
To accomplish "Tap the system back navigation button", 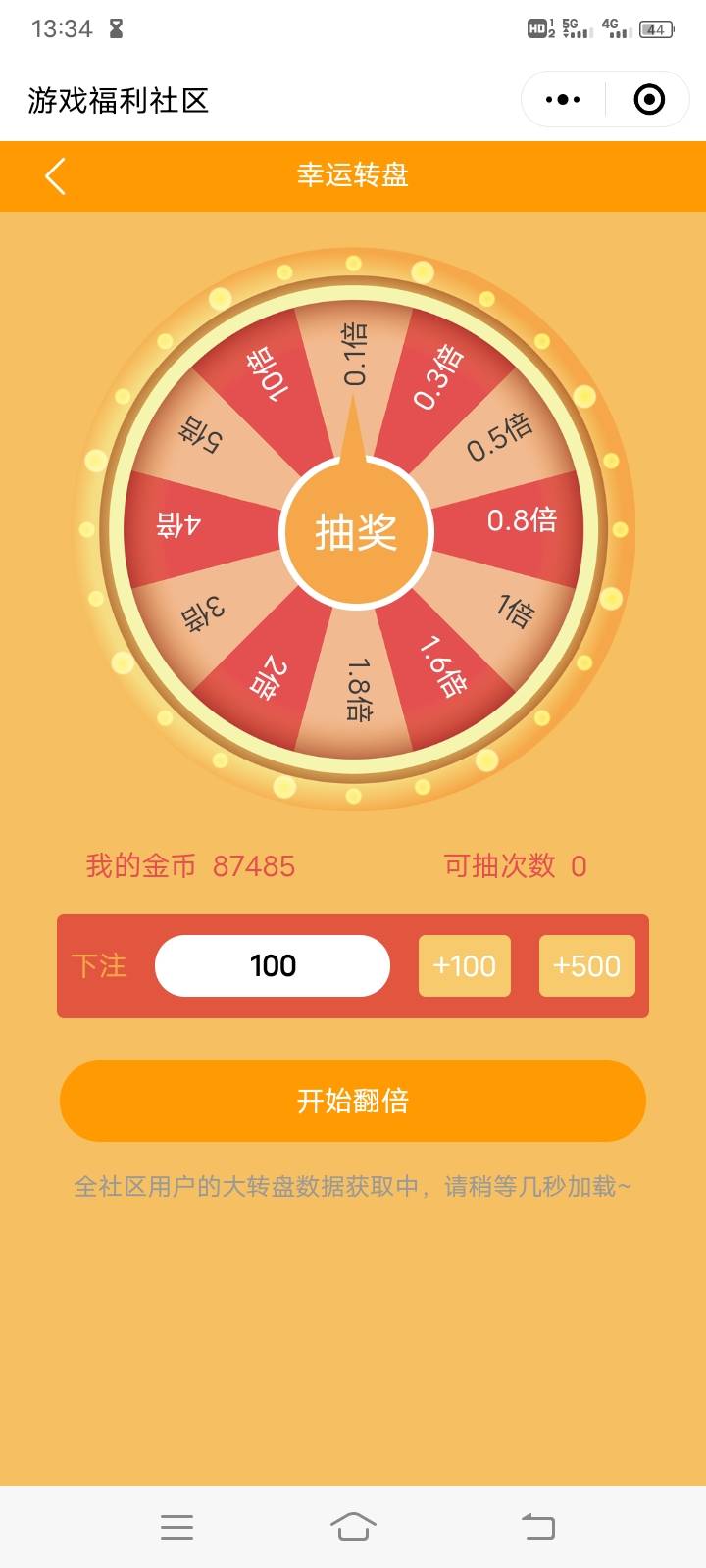I will pyautogui.click(x=537, y=1527).
